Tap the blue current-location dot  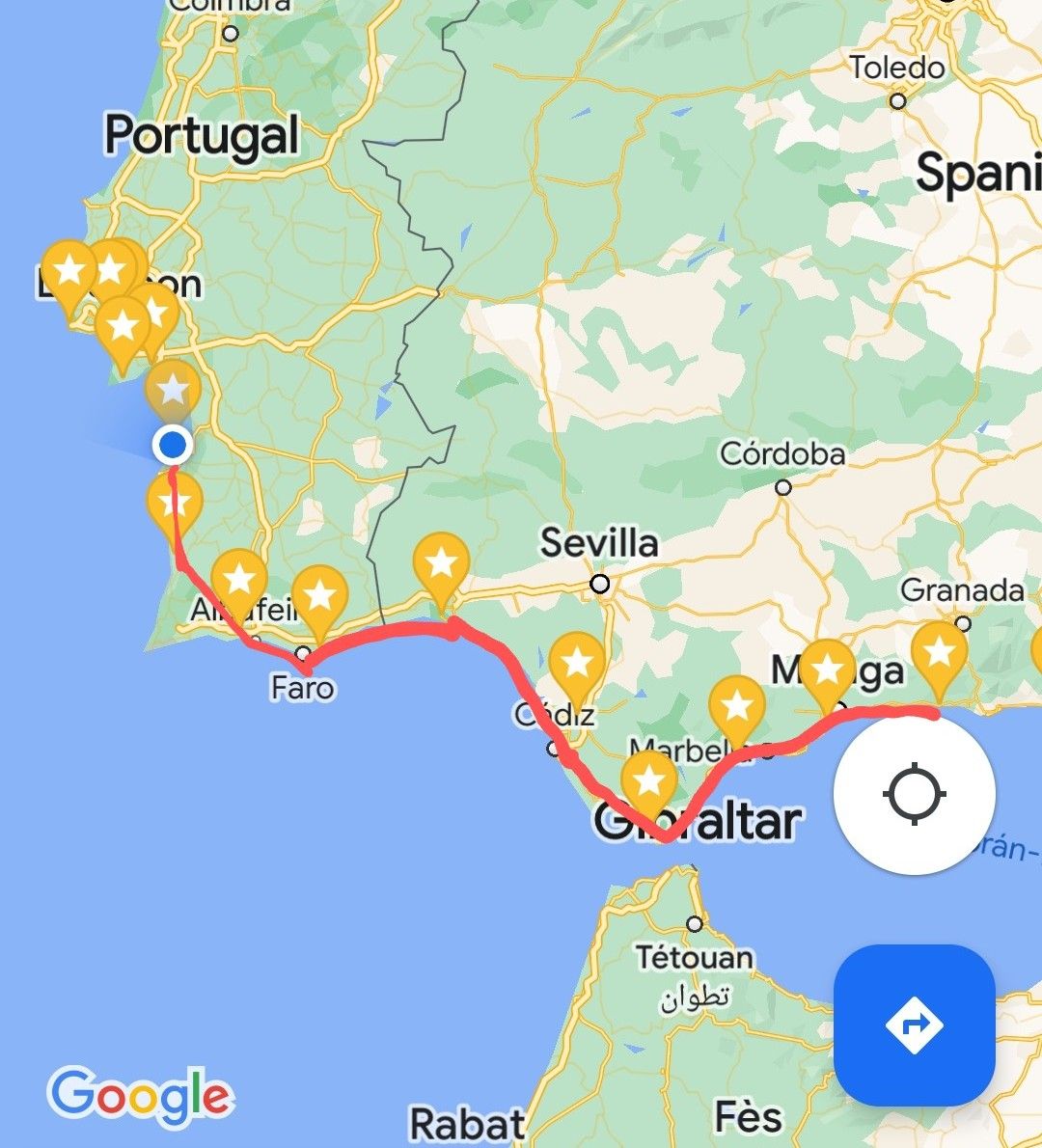tap(173, 445)
